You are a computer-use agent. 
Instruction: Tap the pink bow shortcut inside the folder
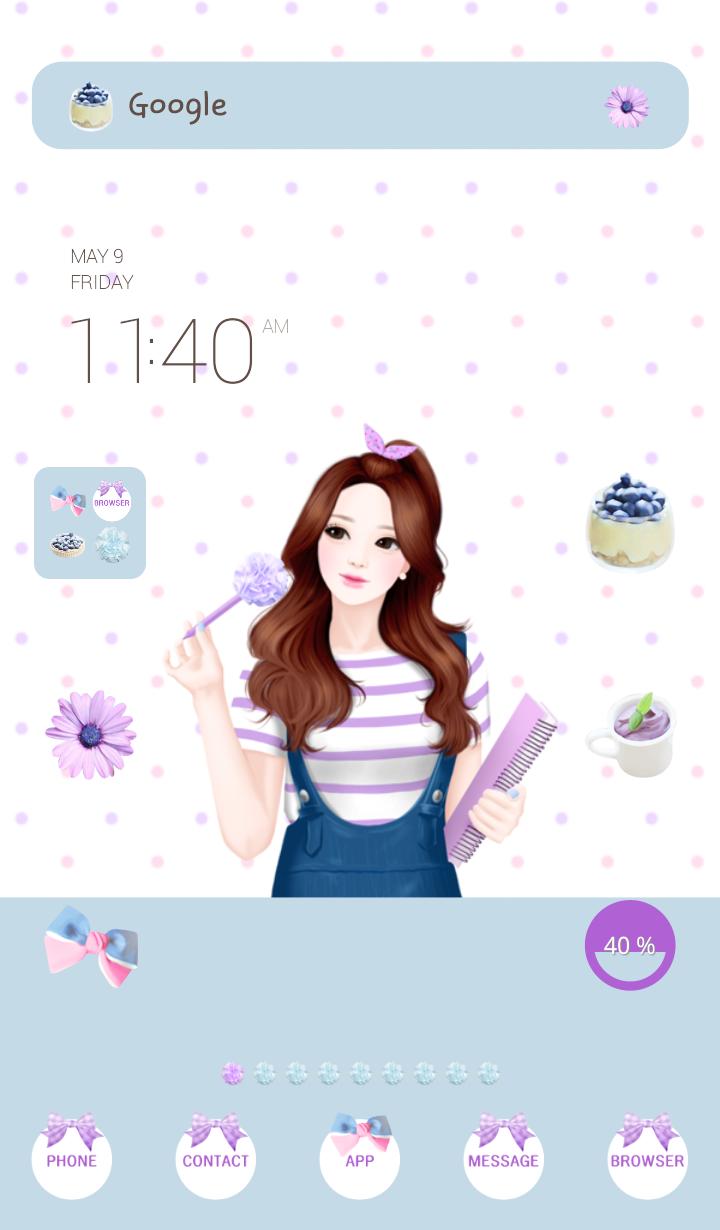point(67,498)
